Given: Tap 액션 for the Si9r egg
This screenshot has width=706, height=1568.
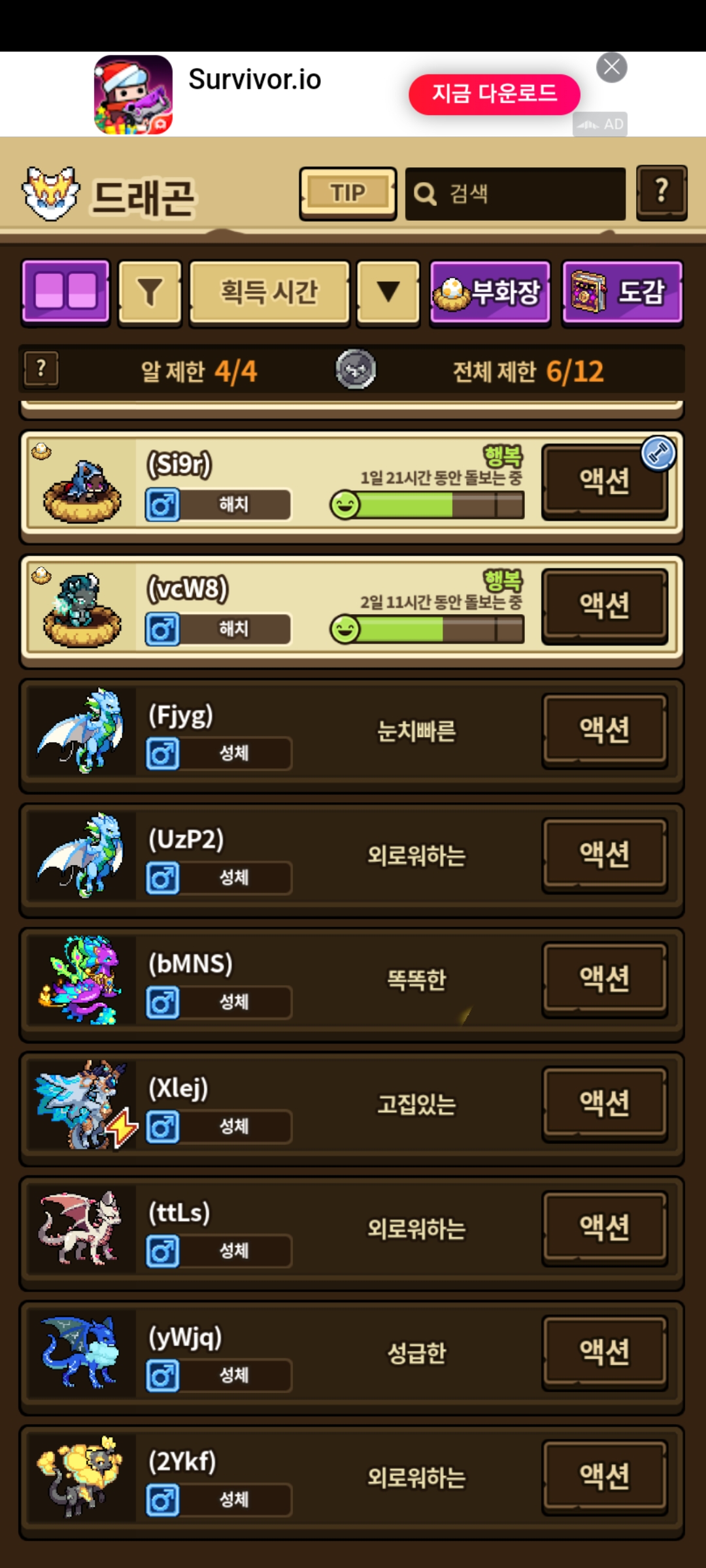Looking at the screenshot, I should click(x=604, y=482).
